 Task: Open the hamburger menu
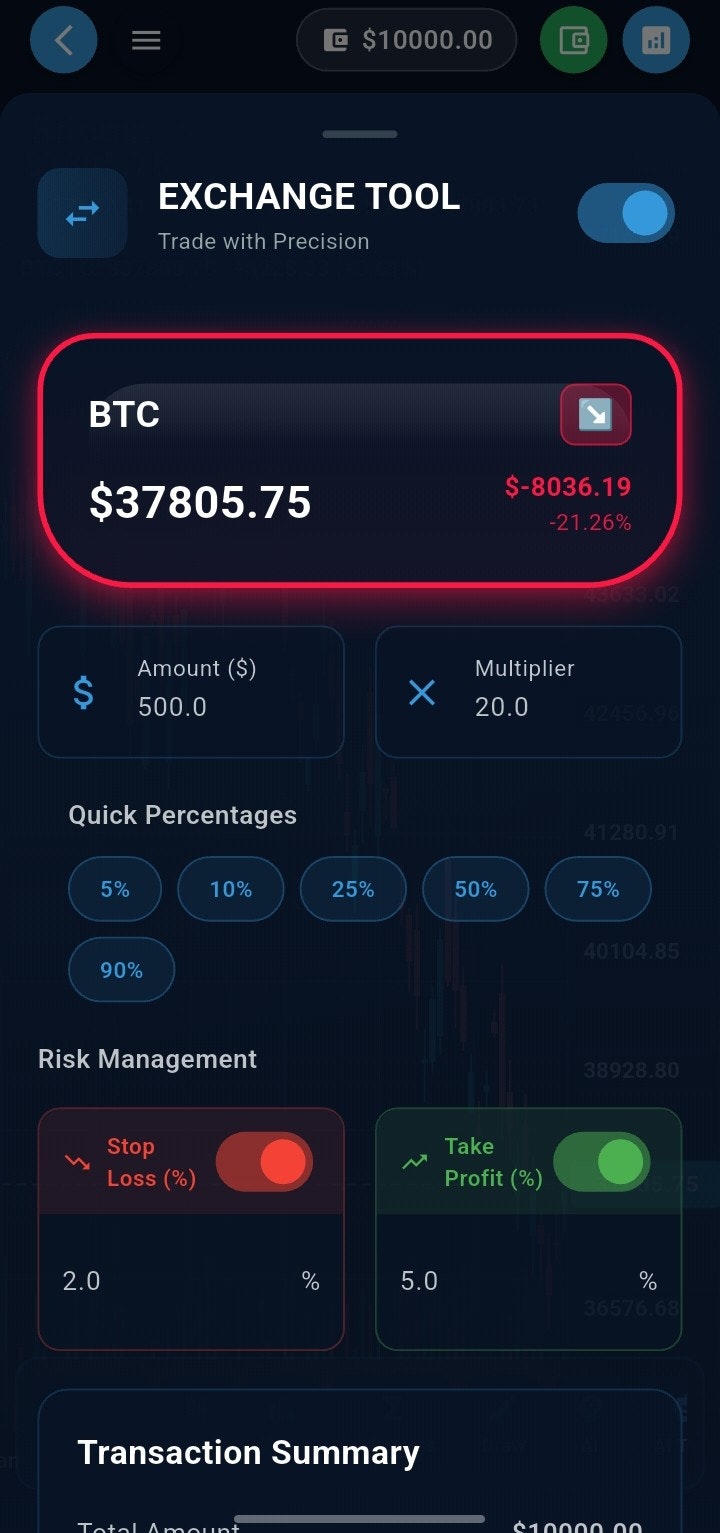click(x=146, y=40)
